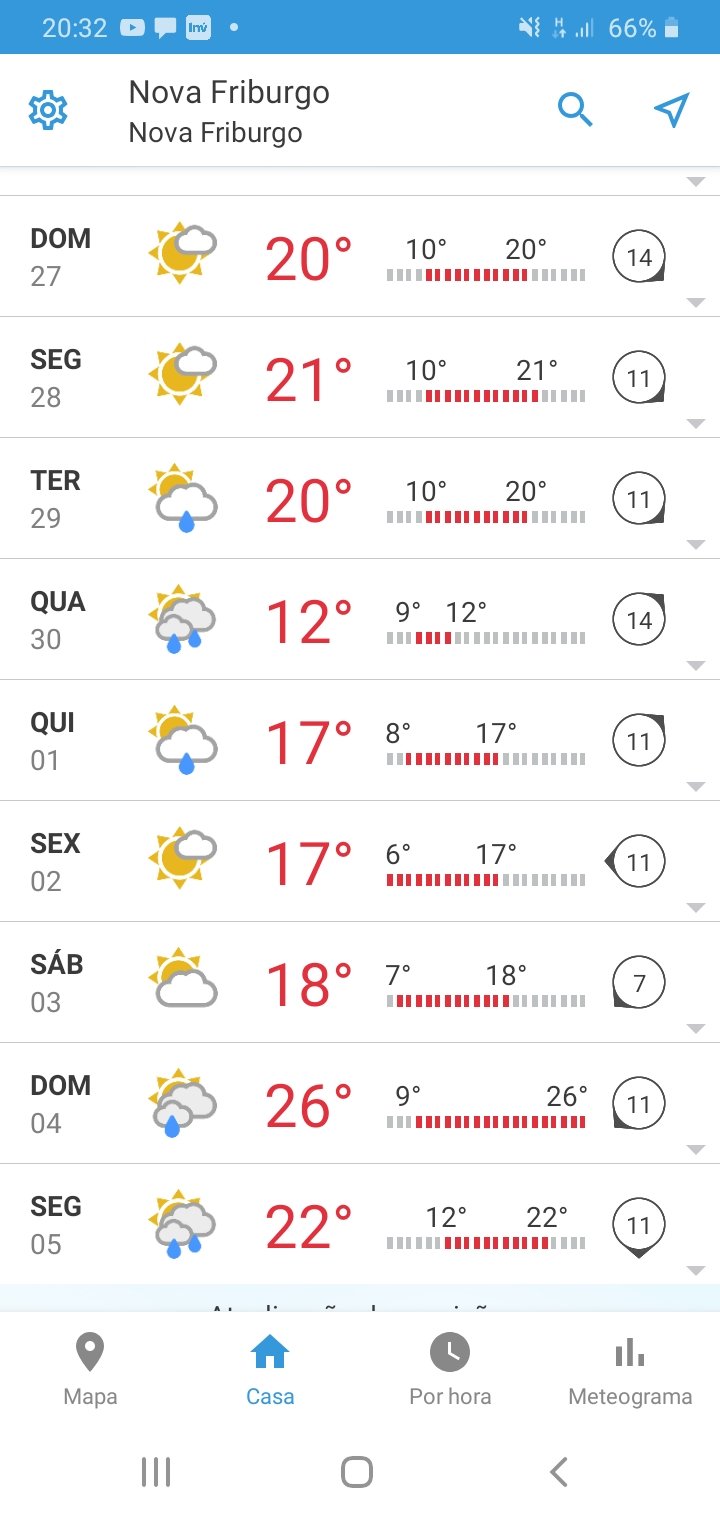Show details for QUI 01
720x1520 pixels.
[360, 741]
